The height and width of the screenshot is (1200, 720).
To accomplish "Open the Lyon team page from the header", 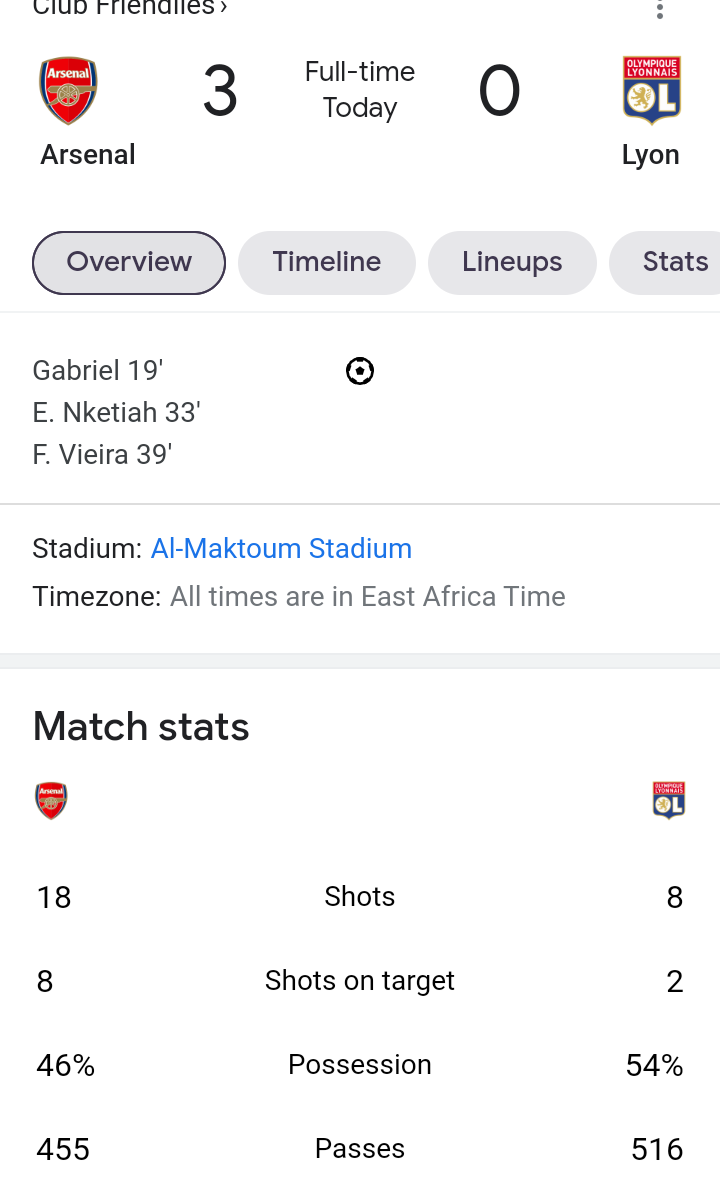I will pos(651,112).
